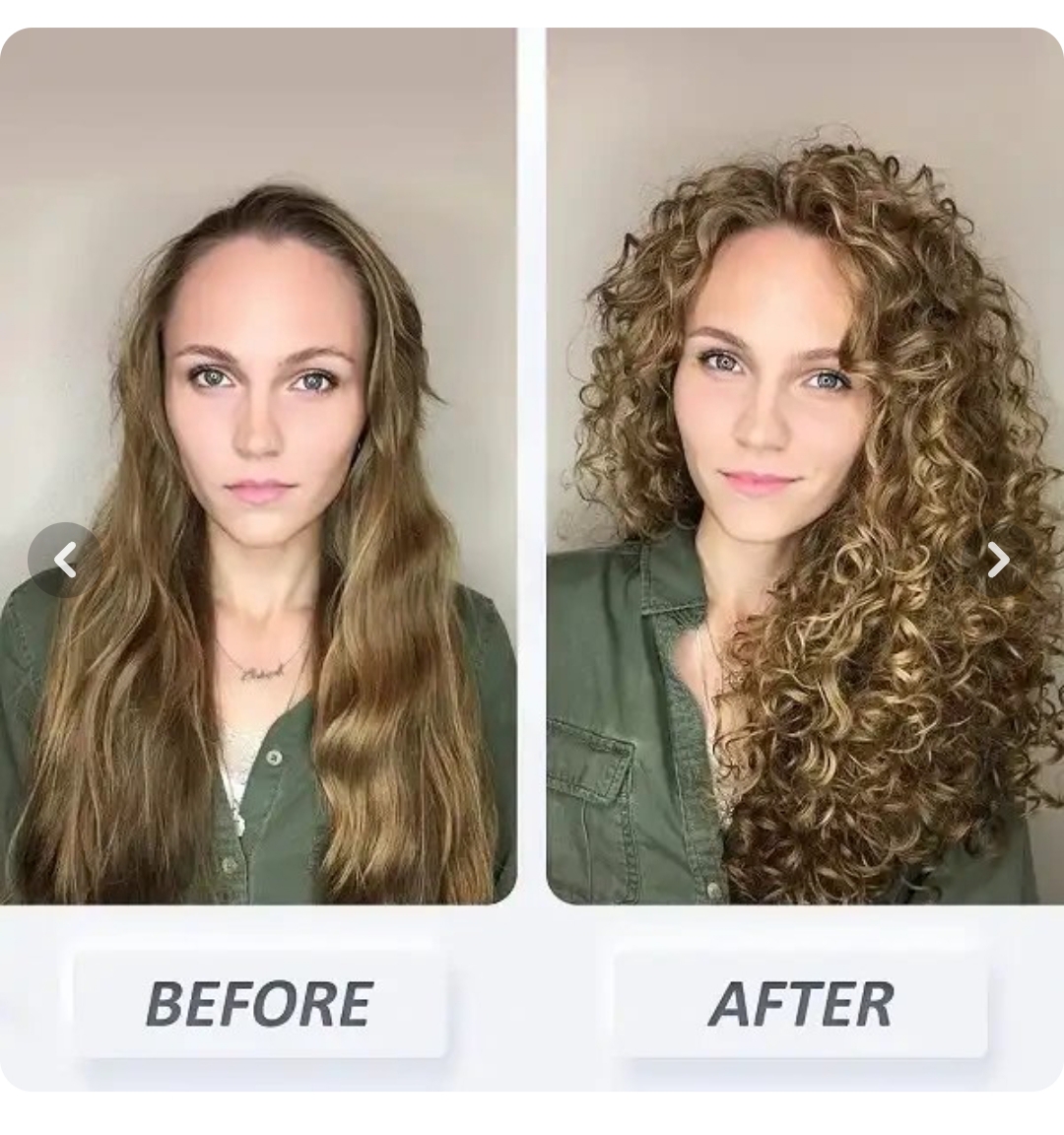The height and width of the screenshot is (1135, 1064).
Task: Advance to the next image with right arrow
Action: (x=999, y=560)
